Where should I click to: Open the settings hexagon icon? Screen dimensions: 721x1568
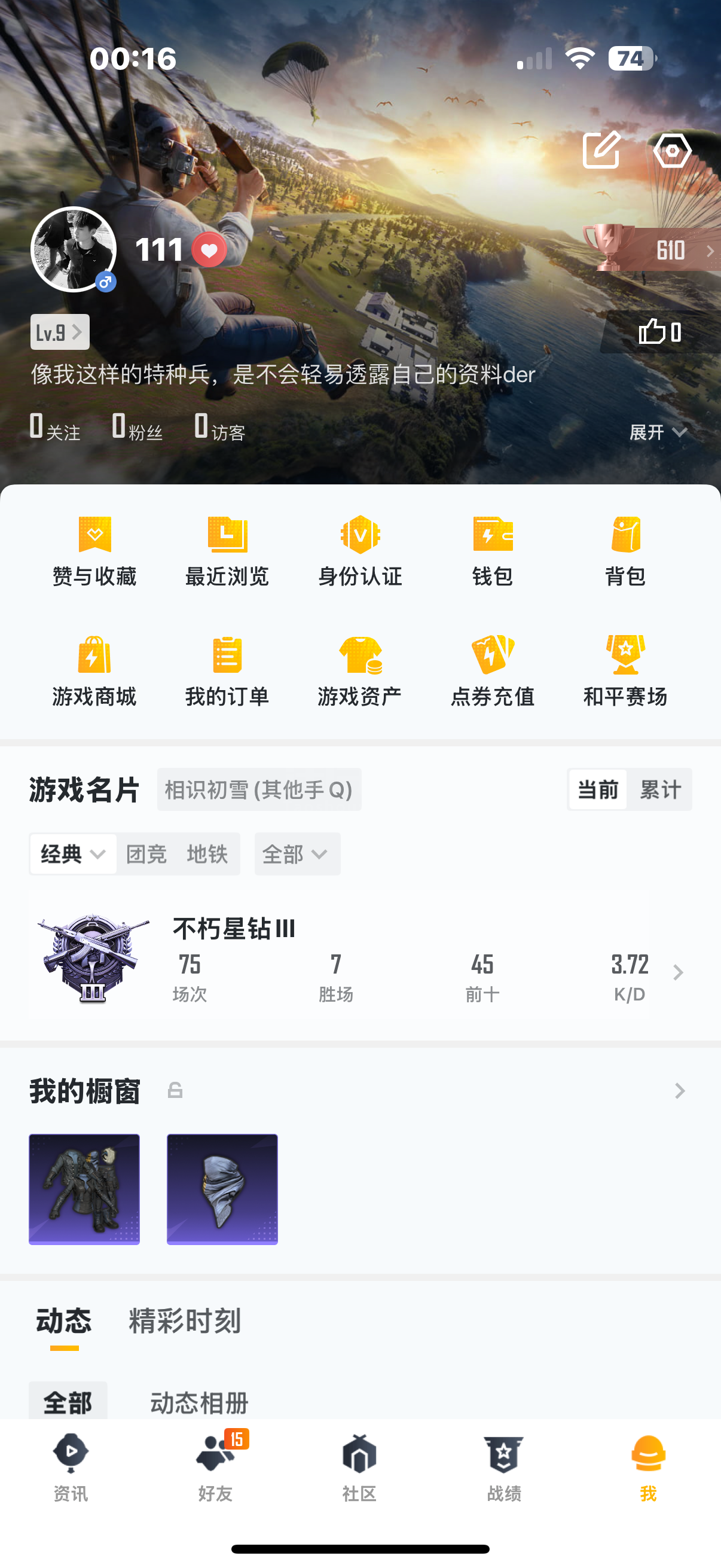tap(672, 150)
